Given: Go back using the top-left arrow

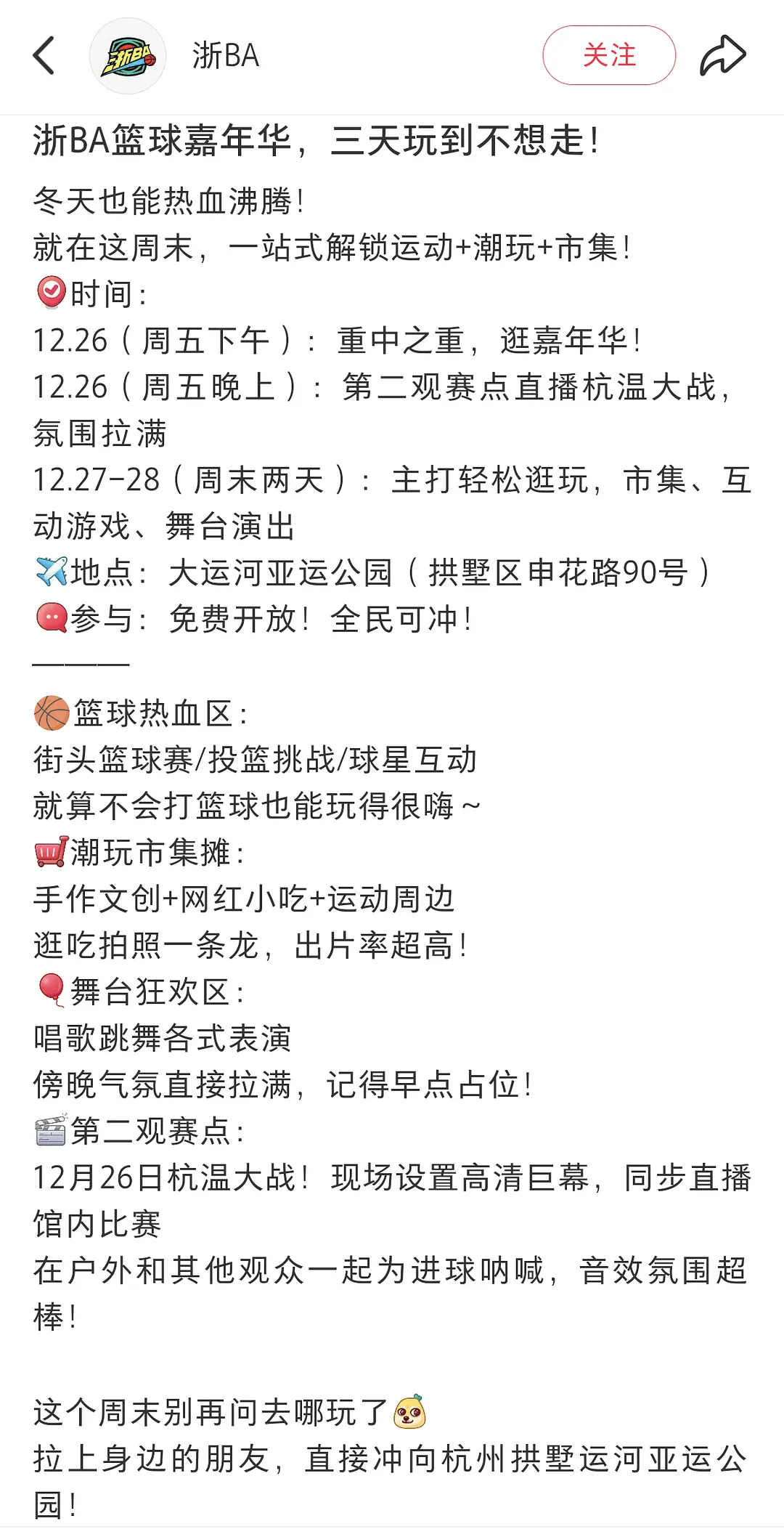Looking at the screenshot, I should (x=44, y=56).
